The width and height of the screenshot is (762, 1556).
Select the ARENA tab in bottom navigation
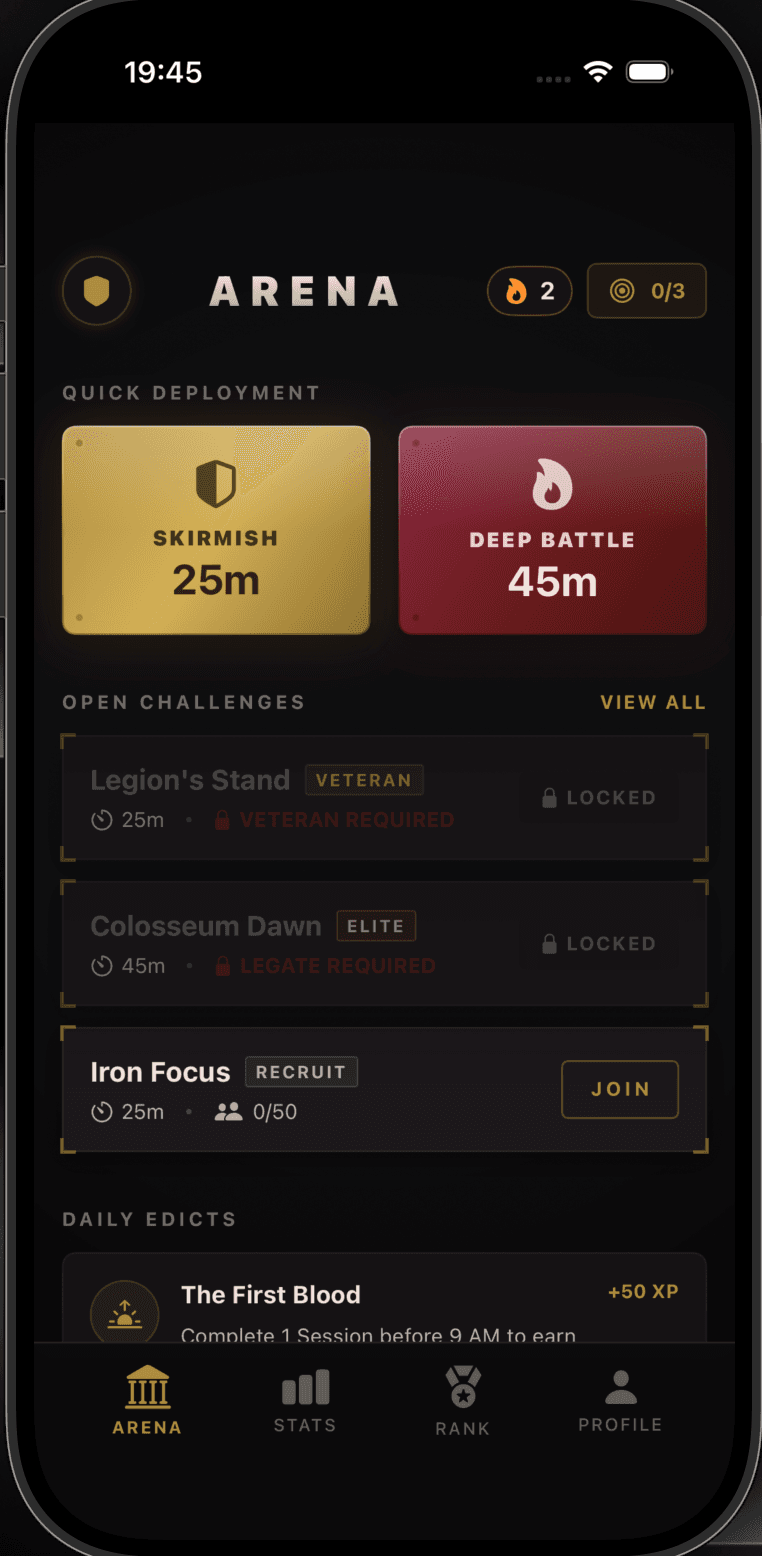coord(146,1399)
